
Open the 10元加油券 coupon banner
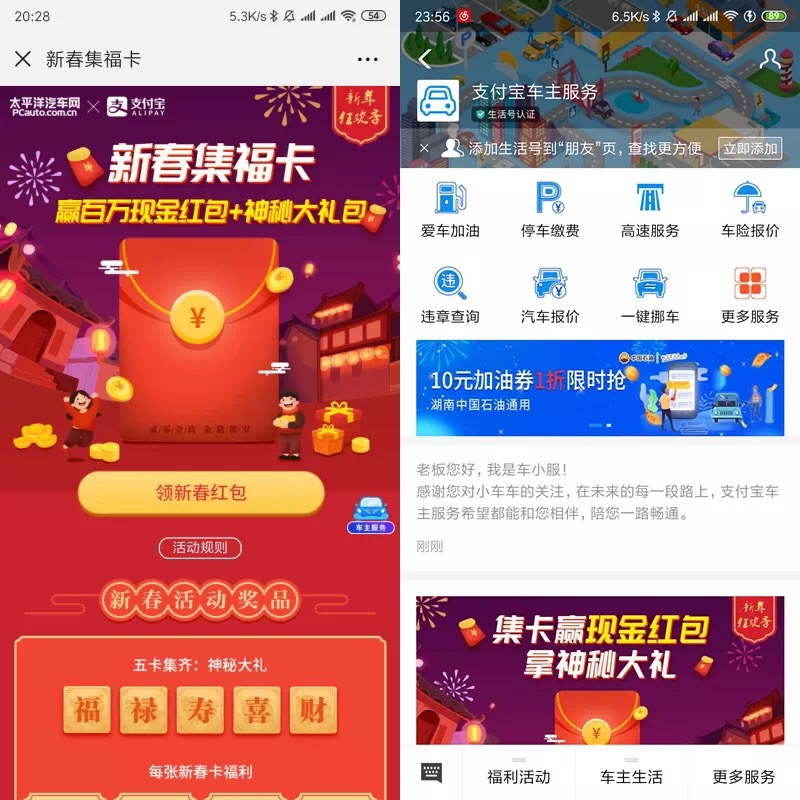(x=600, y=387)
